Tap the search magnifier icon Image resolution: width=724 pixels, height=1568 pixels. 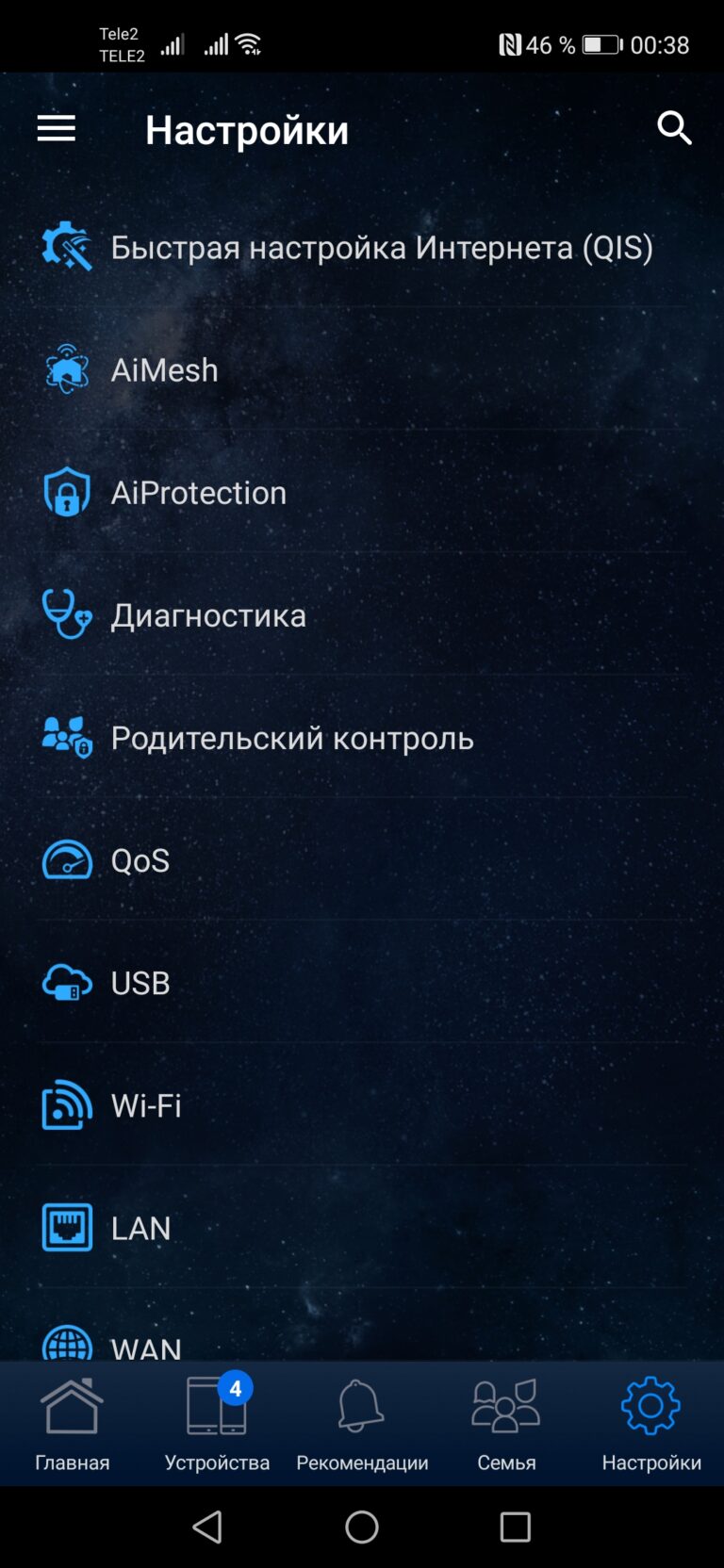pos(674,127)
